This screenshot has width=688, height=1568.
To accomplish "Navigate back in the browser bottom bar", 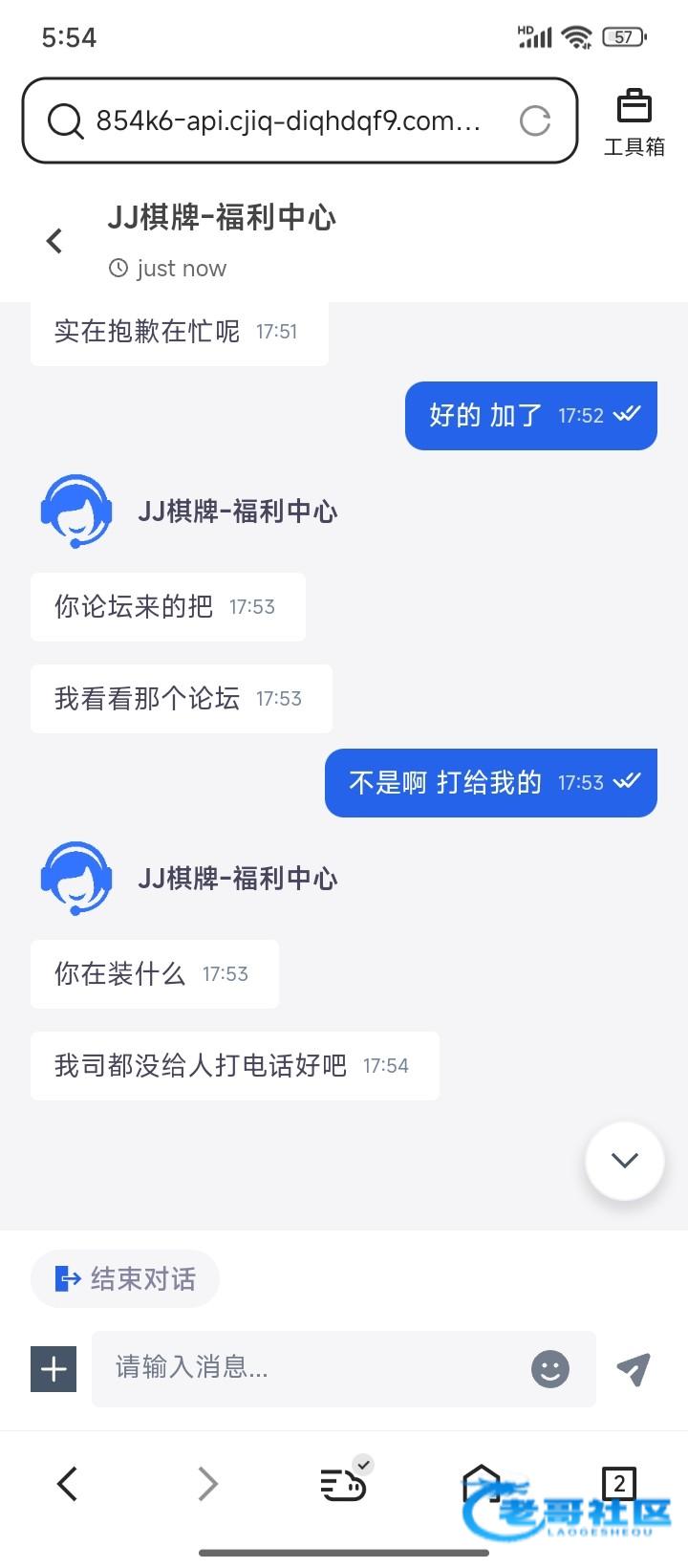I will tap(67, 1484).
